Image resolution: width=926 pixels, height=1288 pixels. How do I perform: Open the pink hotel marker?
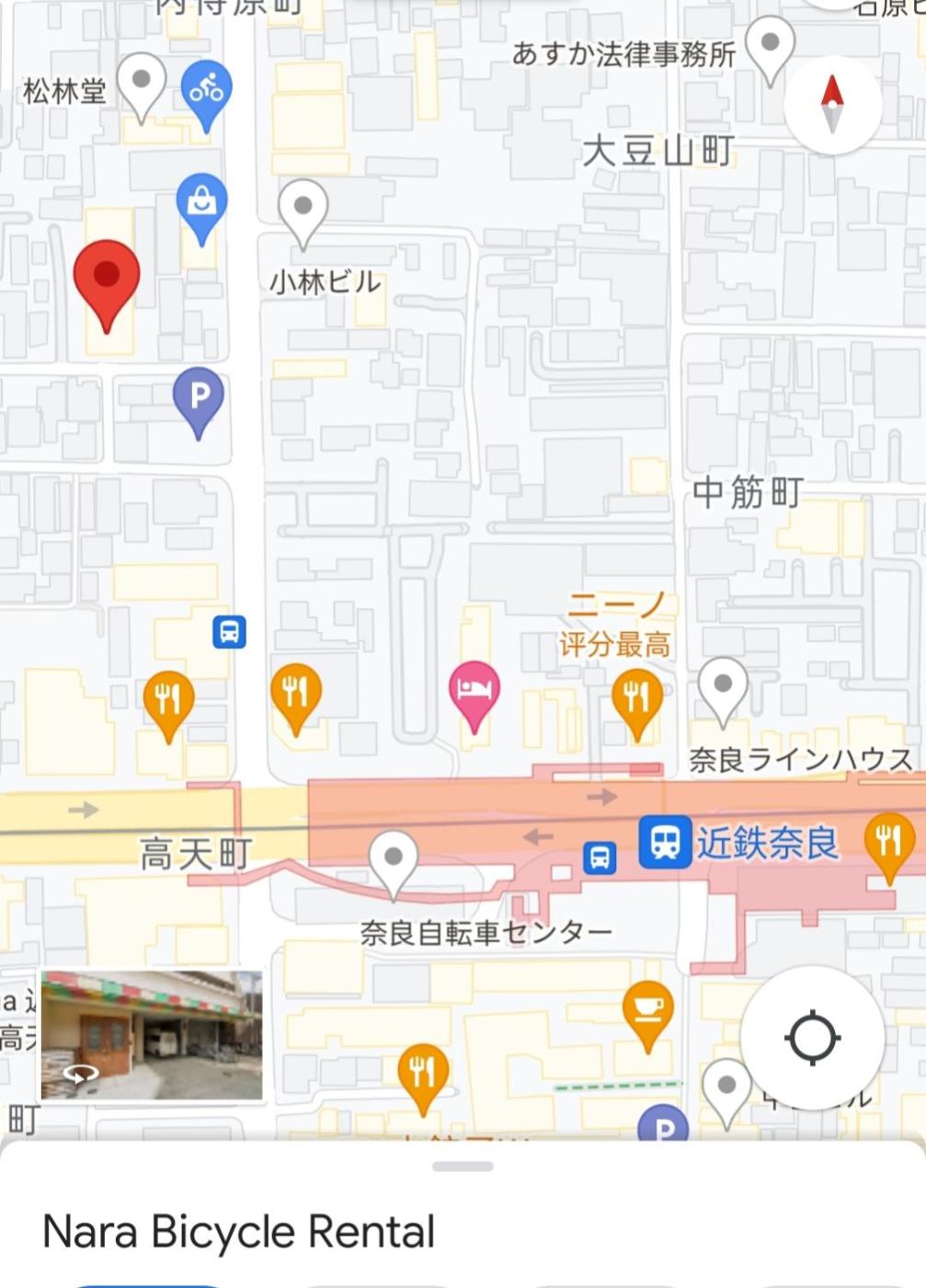click(474, 691)
